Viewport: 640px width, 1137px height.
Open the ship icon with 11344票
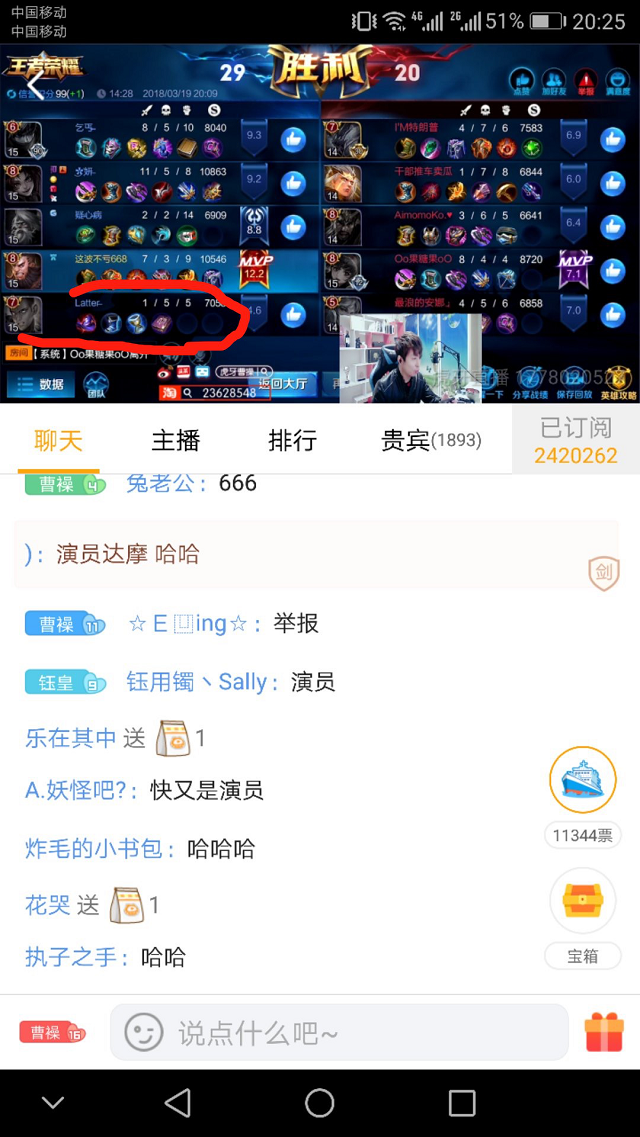(582, 780)
